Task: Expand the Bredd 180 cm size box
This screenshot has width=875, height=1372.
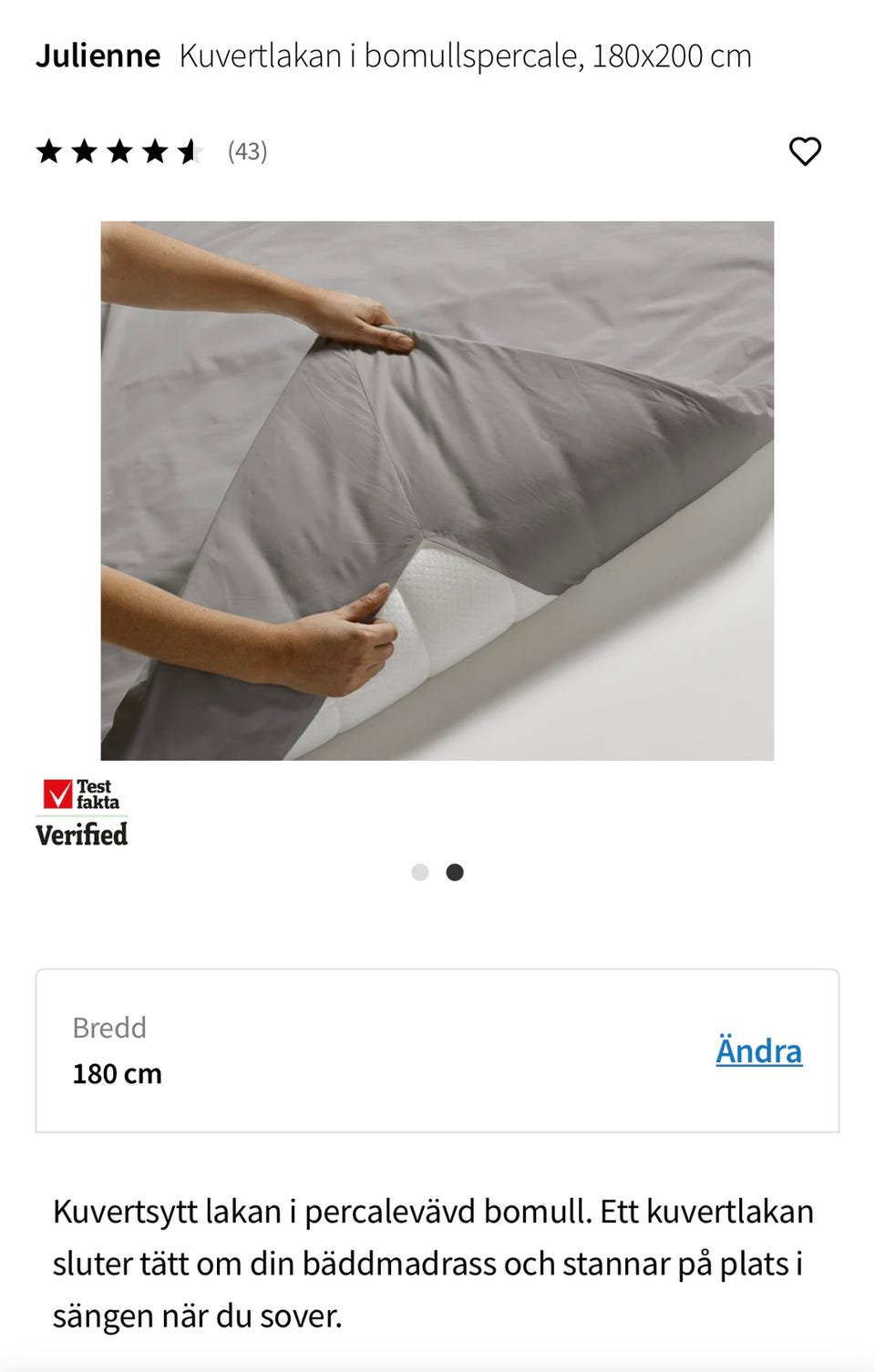Action: 437,1049
